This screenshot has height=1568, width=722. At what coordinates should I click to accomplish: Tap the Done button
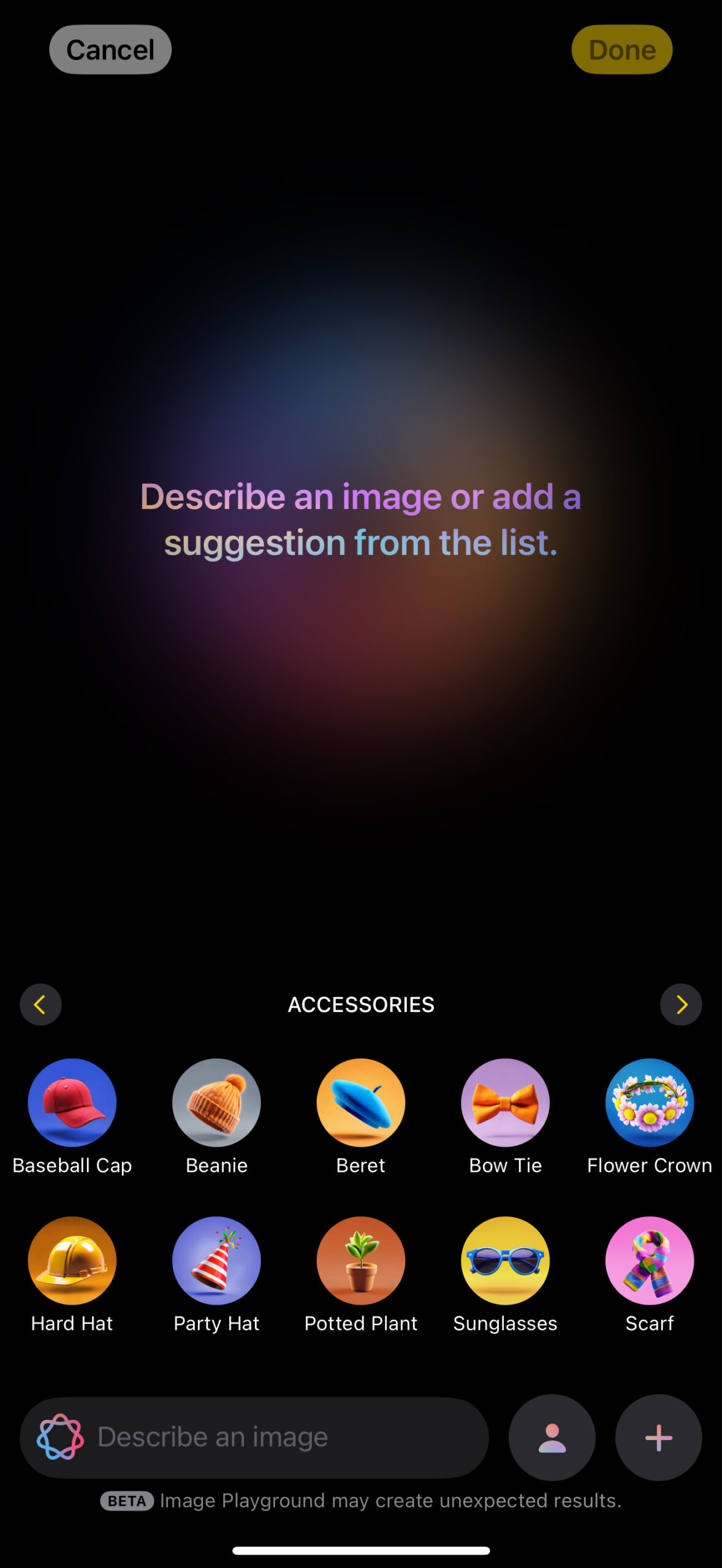pos(621,50)
